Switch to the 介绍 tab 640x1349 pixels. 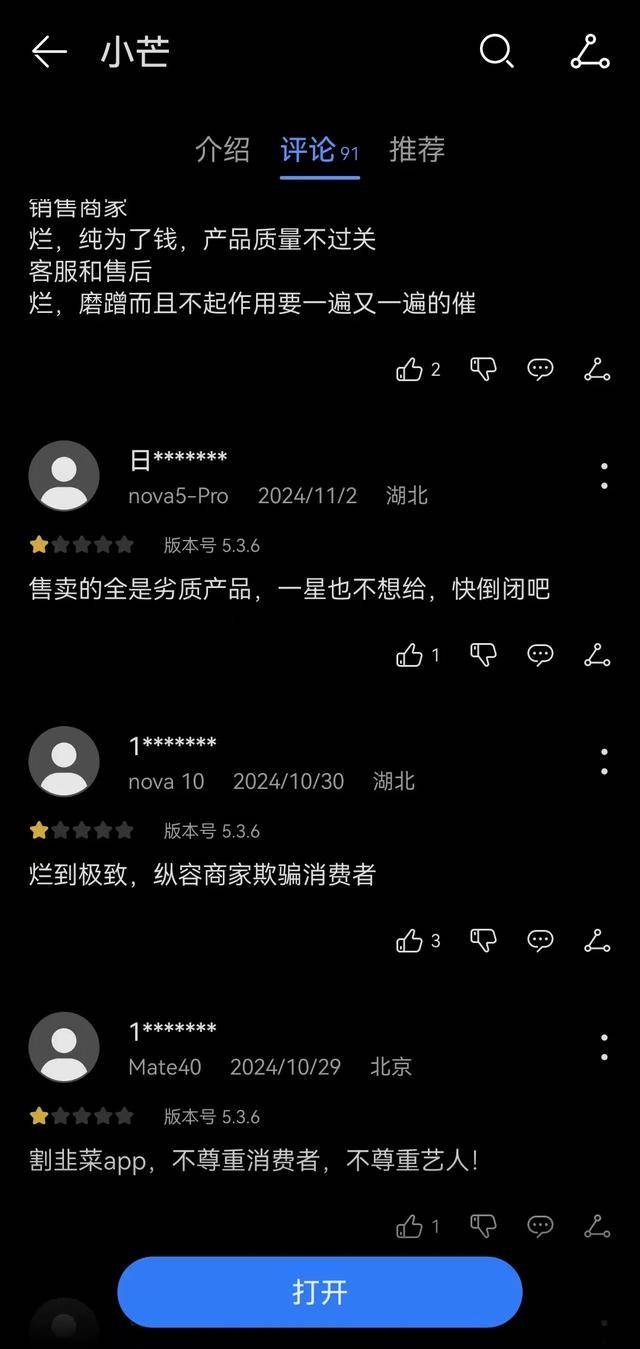click(222, 150)
